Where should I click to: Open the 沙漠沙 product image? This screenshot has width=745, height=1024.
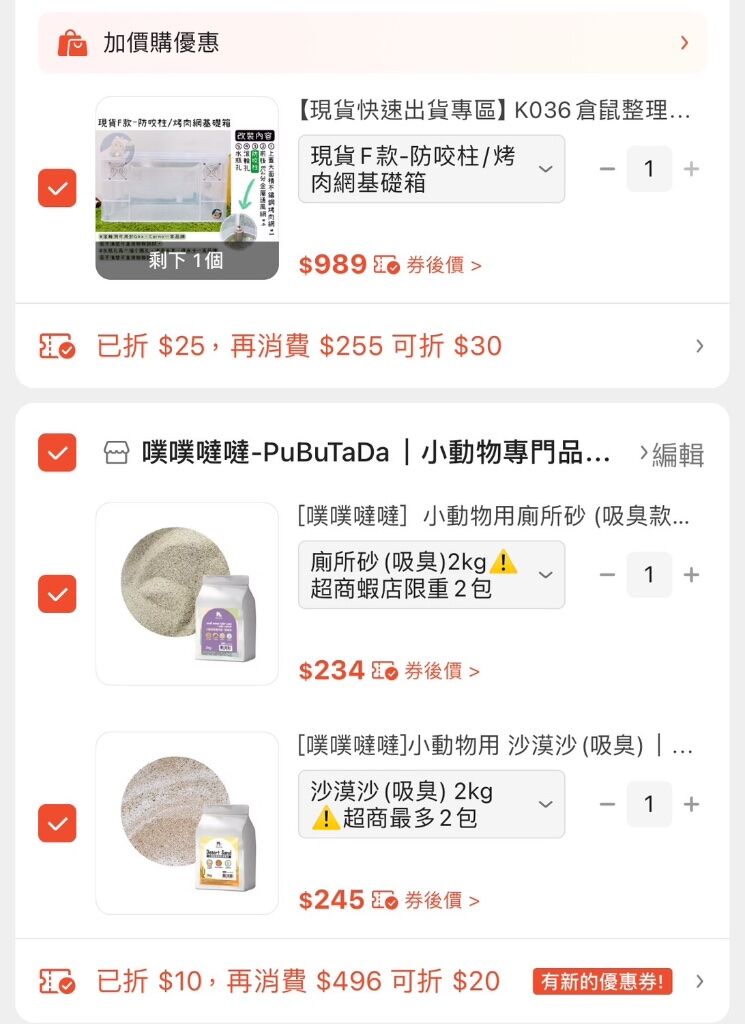point(187,823)
